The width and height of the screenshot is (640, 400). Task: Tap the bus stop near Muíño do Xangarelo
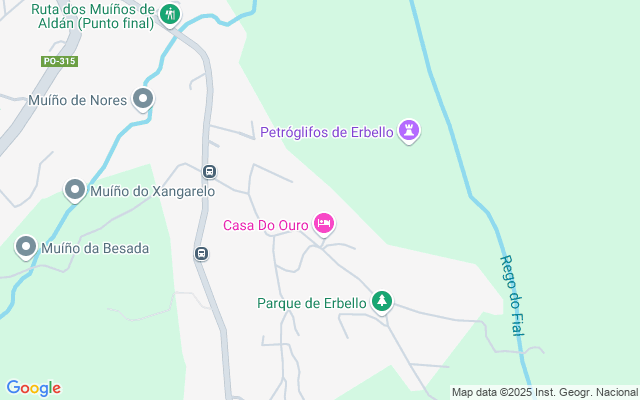coord(209,172)
